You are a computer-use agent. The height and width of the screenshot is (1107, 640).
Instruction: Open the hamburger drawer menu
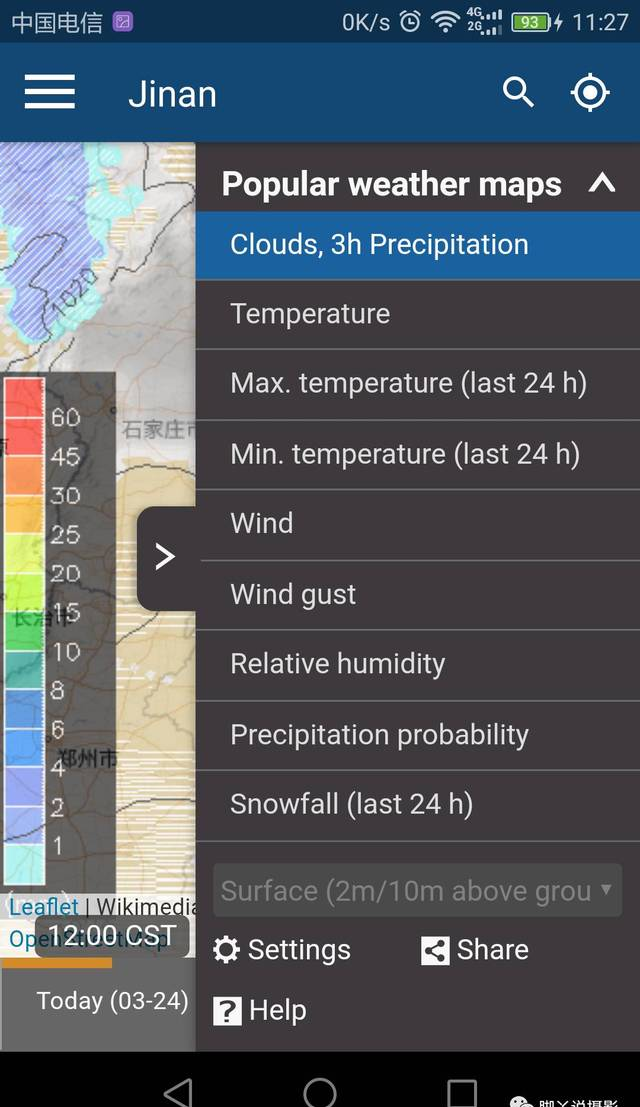point(49,92)
